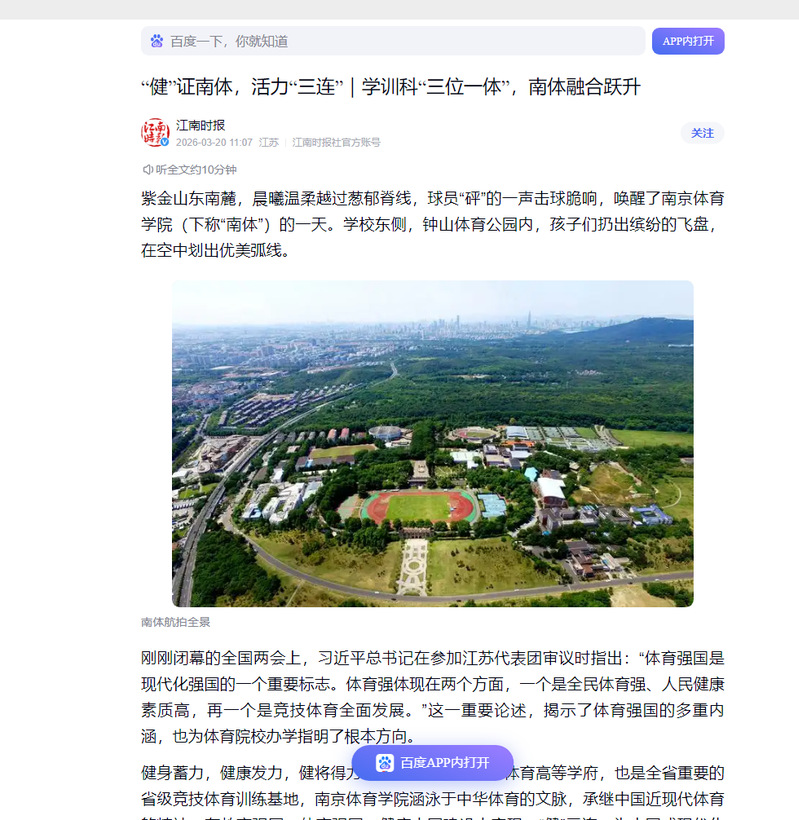Open the aerial campus photo
This screenshot has height=820, width=799.
(x=432, y=443)
